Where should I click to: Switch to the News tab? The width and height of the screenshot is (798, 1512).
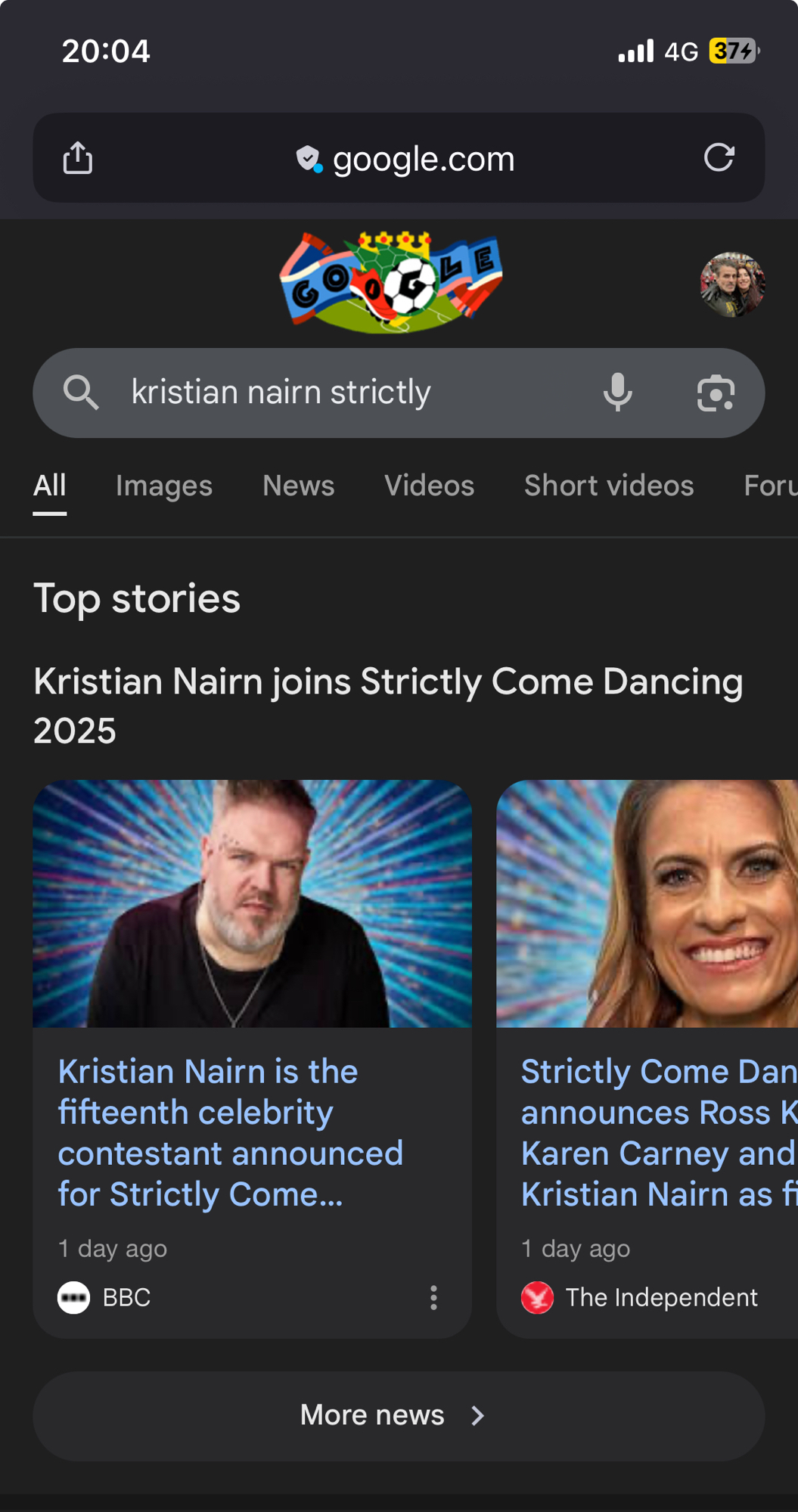coord(298,486)
